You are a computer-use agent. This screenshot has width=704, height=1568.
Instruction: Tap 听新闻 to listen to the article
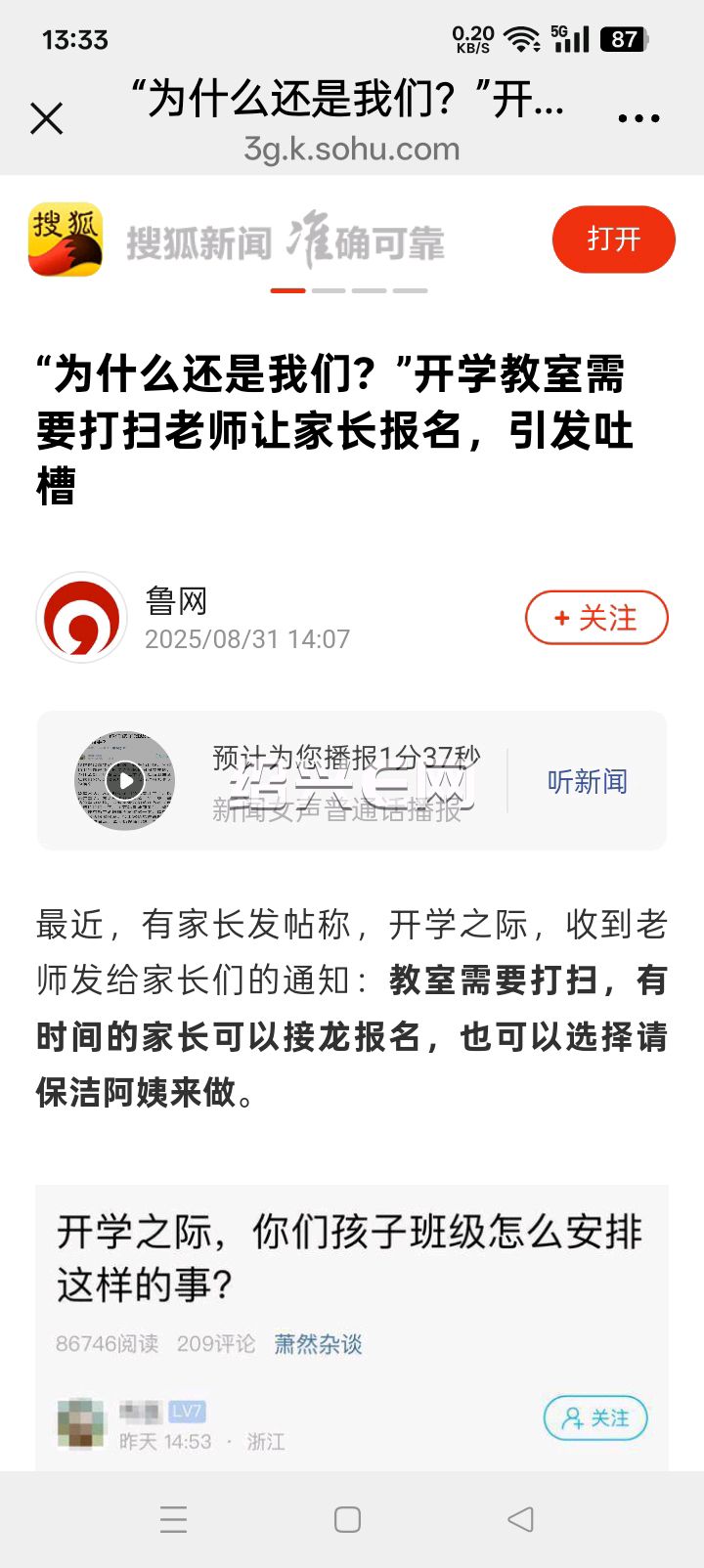(587, 781)
